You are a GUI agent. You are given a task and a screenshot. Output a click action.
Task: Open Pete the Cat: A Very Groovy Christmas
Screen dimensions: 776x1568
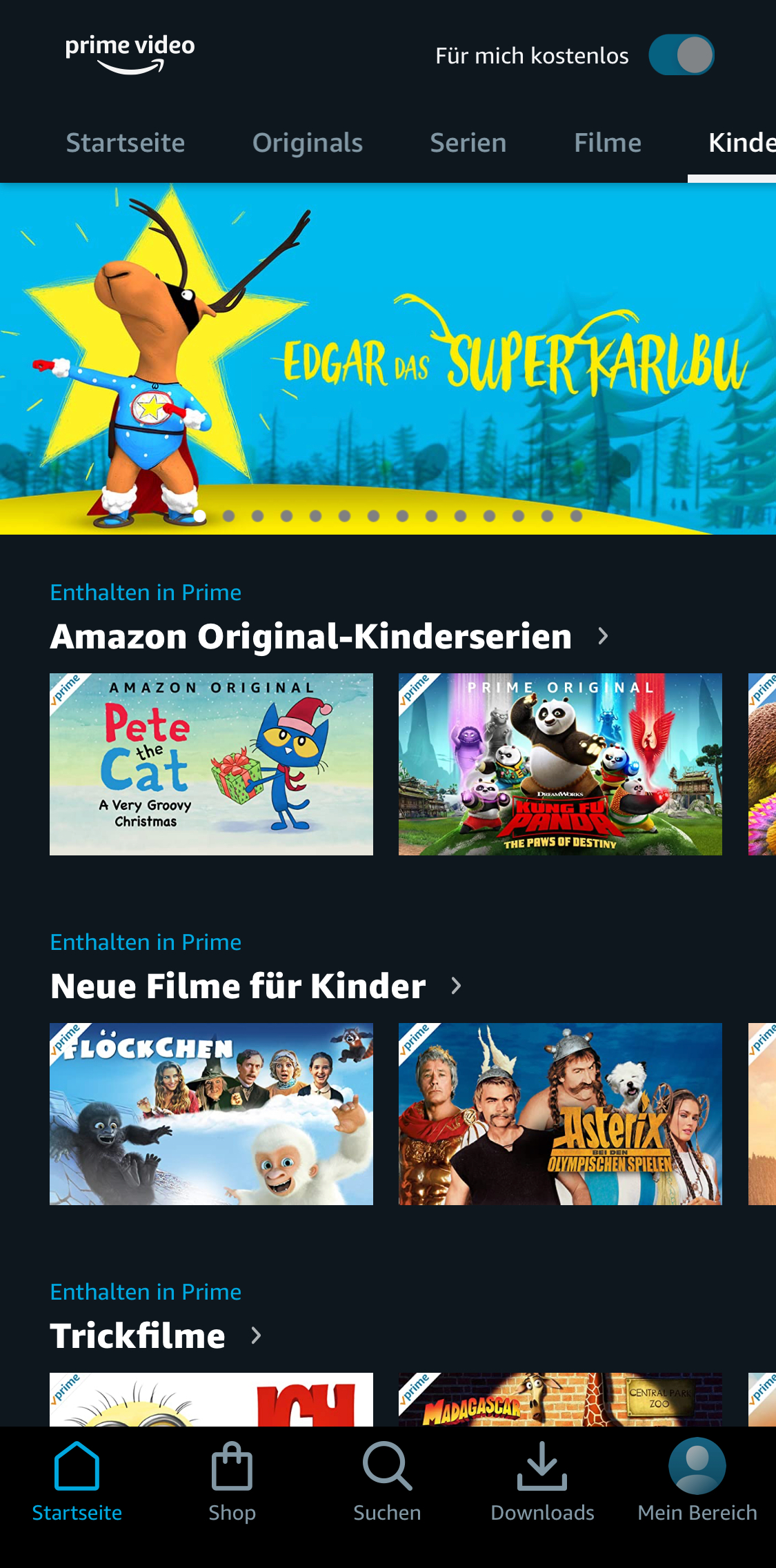(211, 764)
